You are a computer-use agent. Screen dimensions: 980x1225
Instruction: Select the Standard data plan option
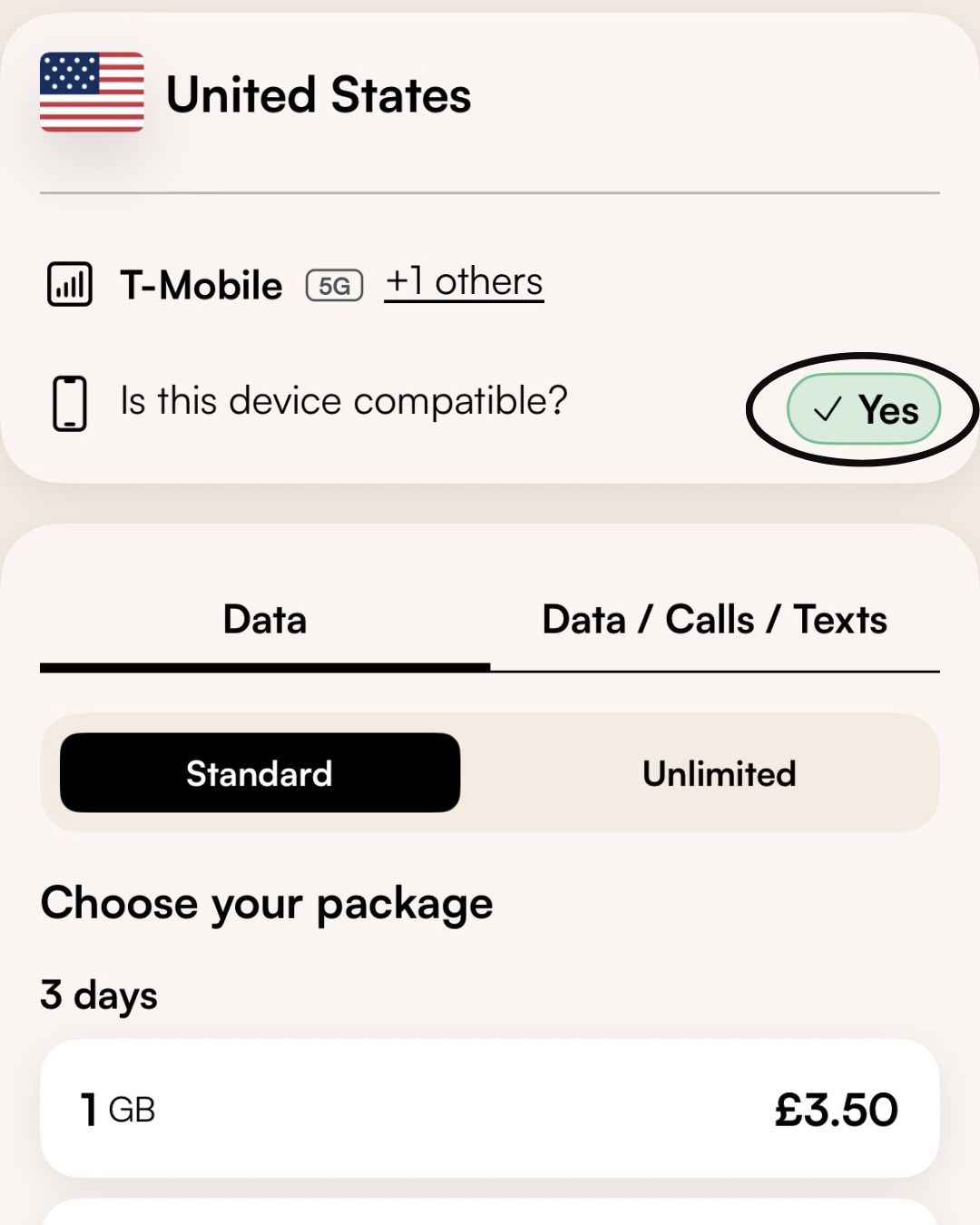[x=260, y=772]
